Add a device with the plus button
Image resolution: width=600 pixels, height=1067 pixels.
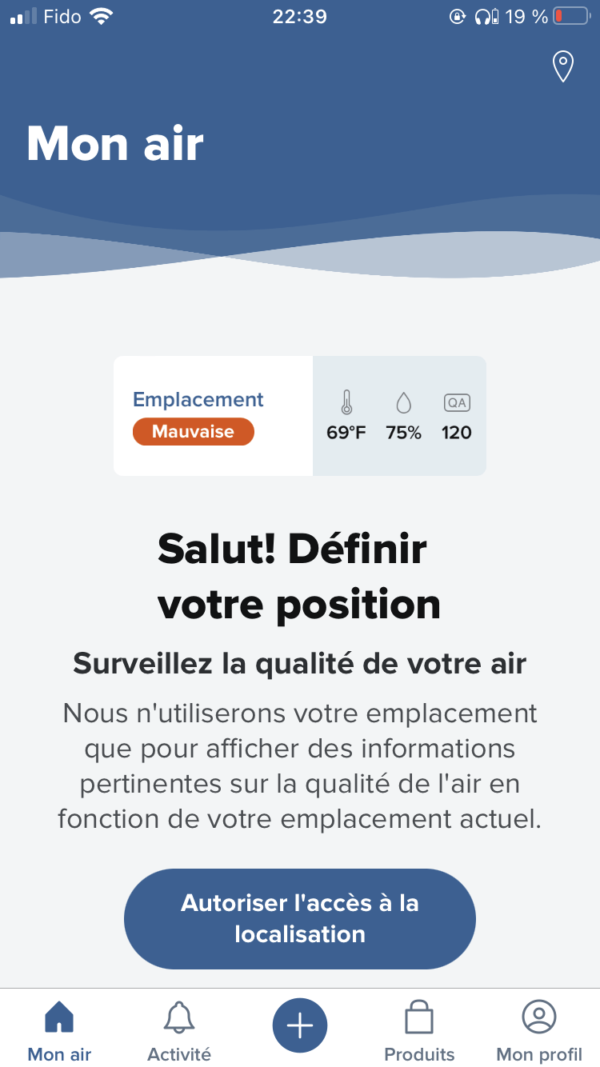pos(299,1025)
